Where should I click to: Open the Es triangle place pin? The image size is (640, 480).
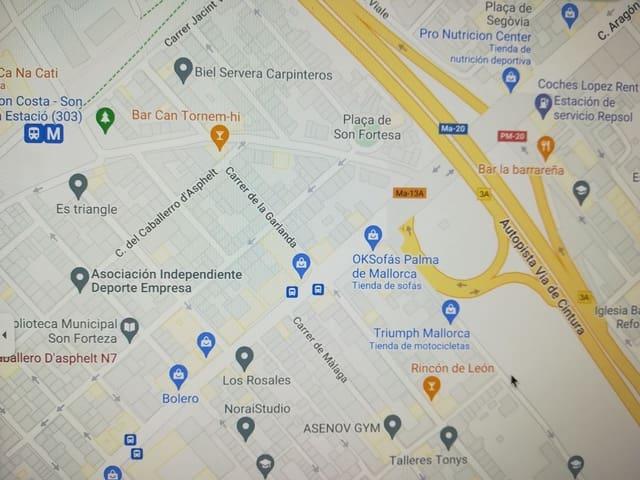(x=78, y=185)
